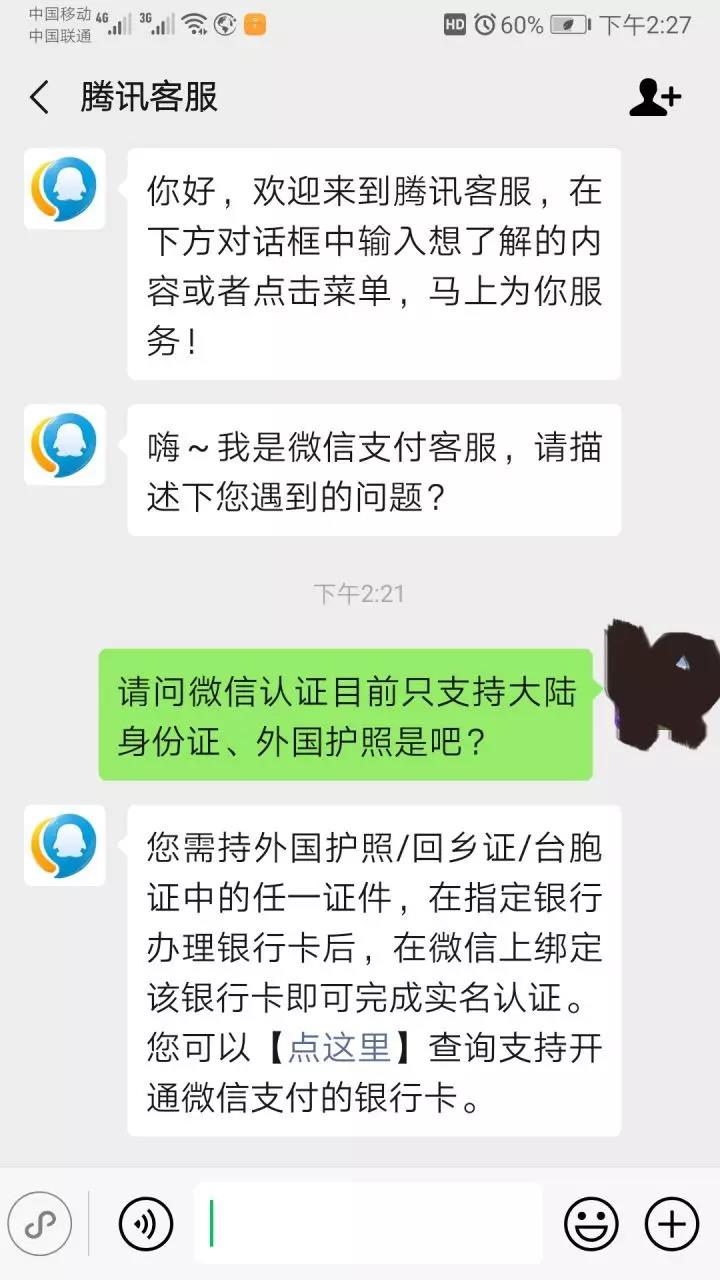Open the plus attachments menu

coord(671,1223)
